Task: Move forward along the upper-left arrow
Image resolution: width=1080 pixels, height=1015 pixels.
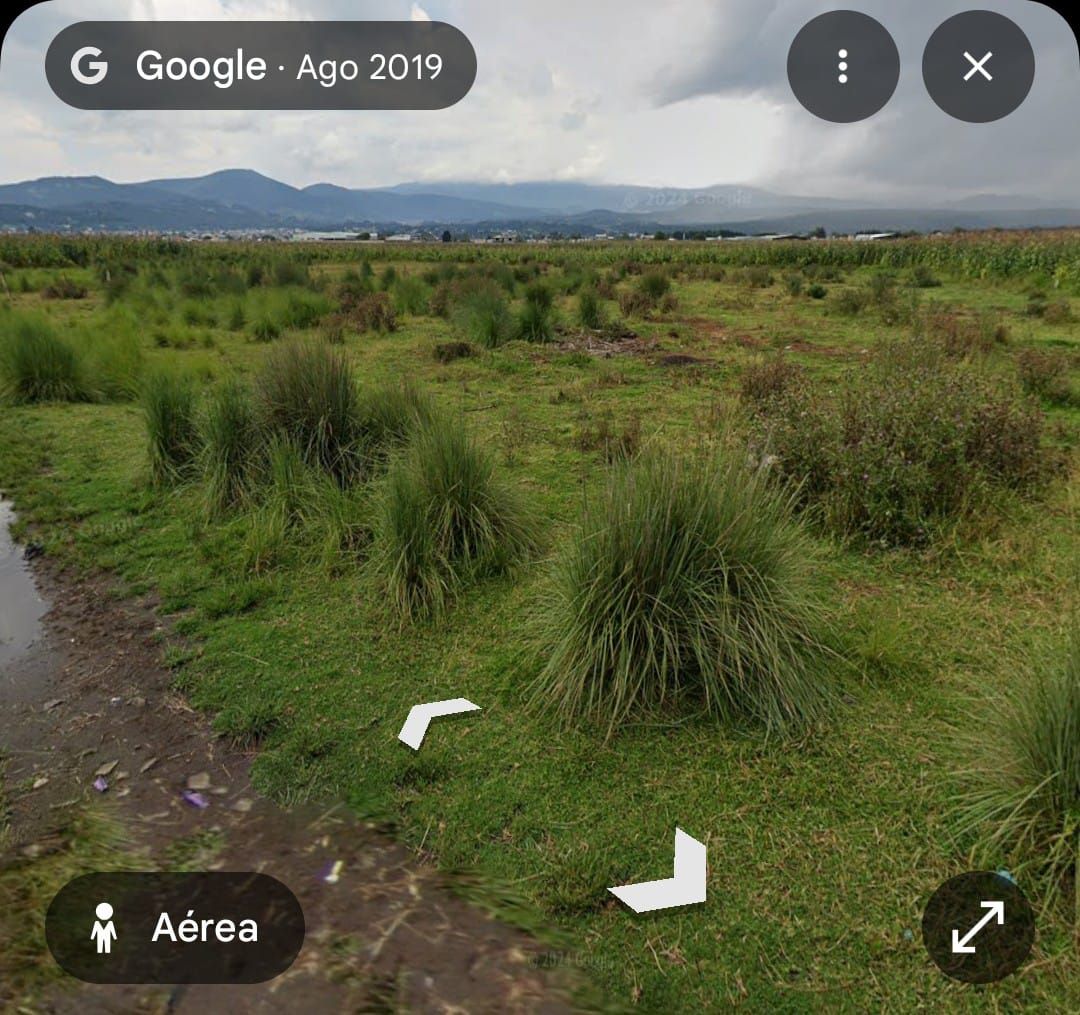Action: pos(436,720)
